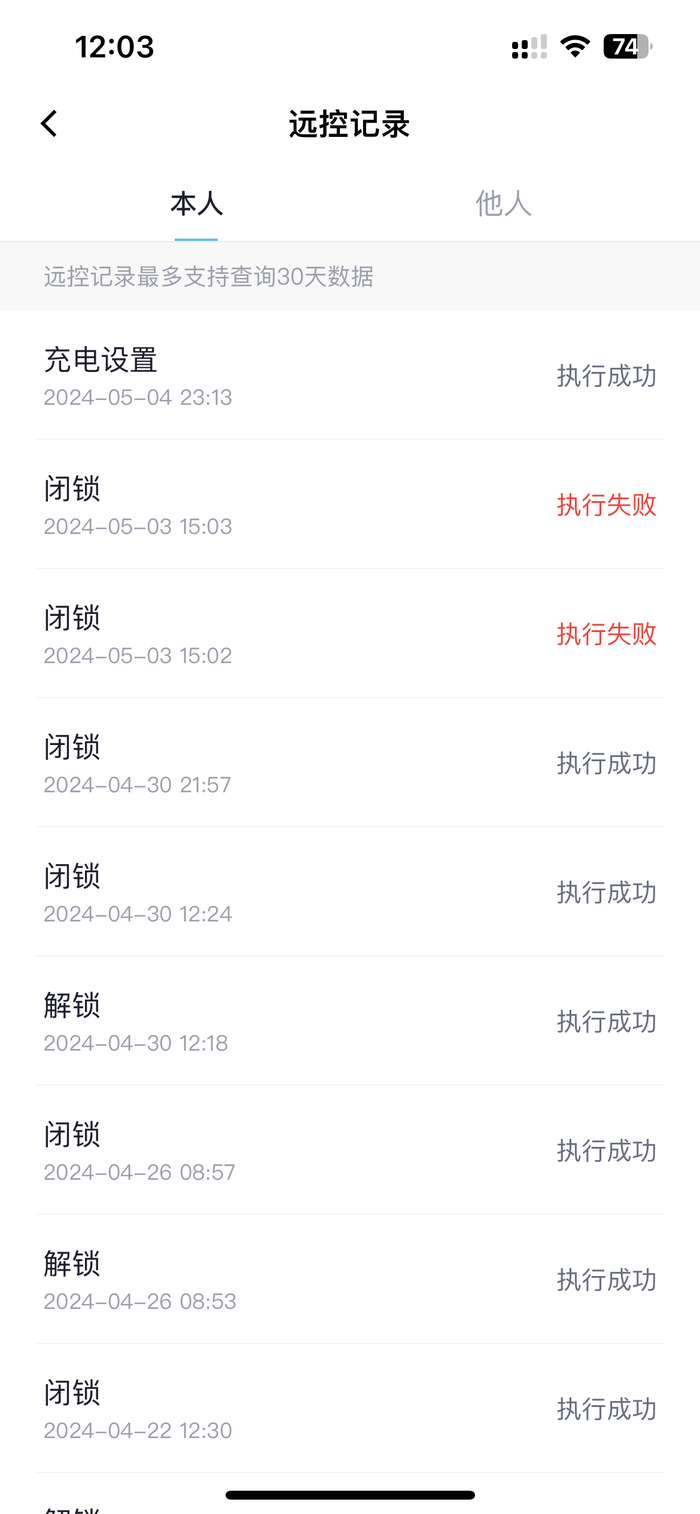The image size is (700, 1514).
Task: Switch to the 他人 tab
Action: point(503,204)
